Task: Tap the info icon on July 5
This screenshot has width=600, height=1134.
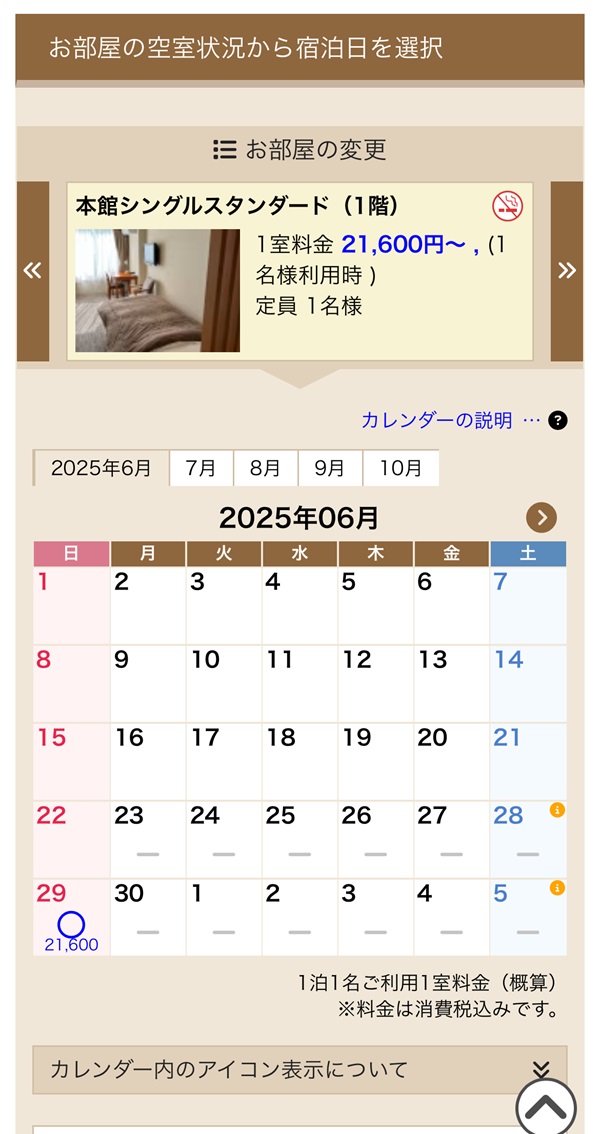Action: pos(558,888)
